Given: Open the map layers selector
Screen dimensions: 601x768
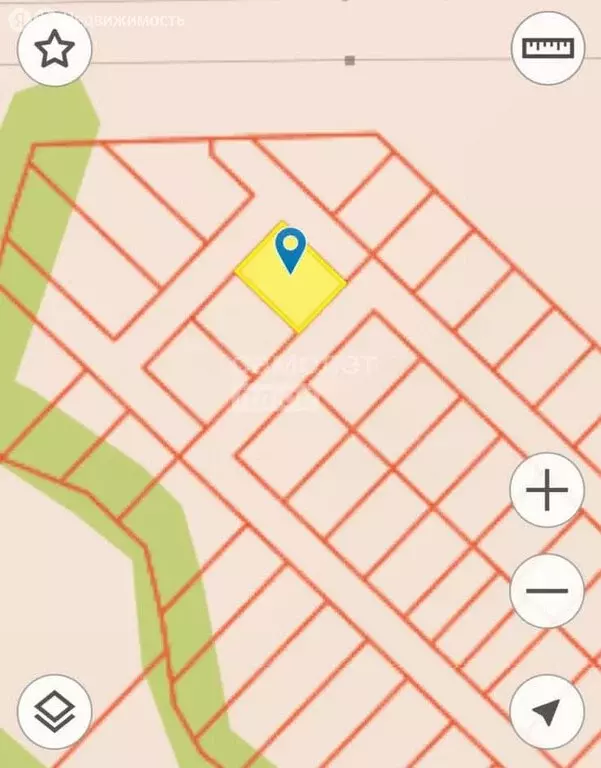Looking at the screenshot, I should click(x=54, y=712).
